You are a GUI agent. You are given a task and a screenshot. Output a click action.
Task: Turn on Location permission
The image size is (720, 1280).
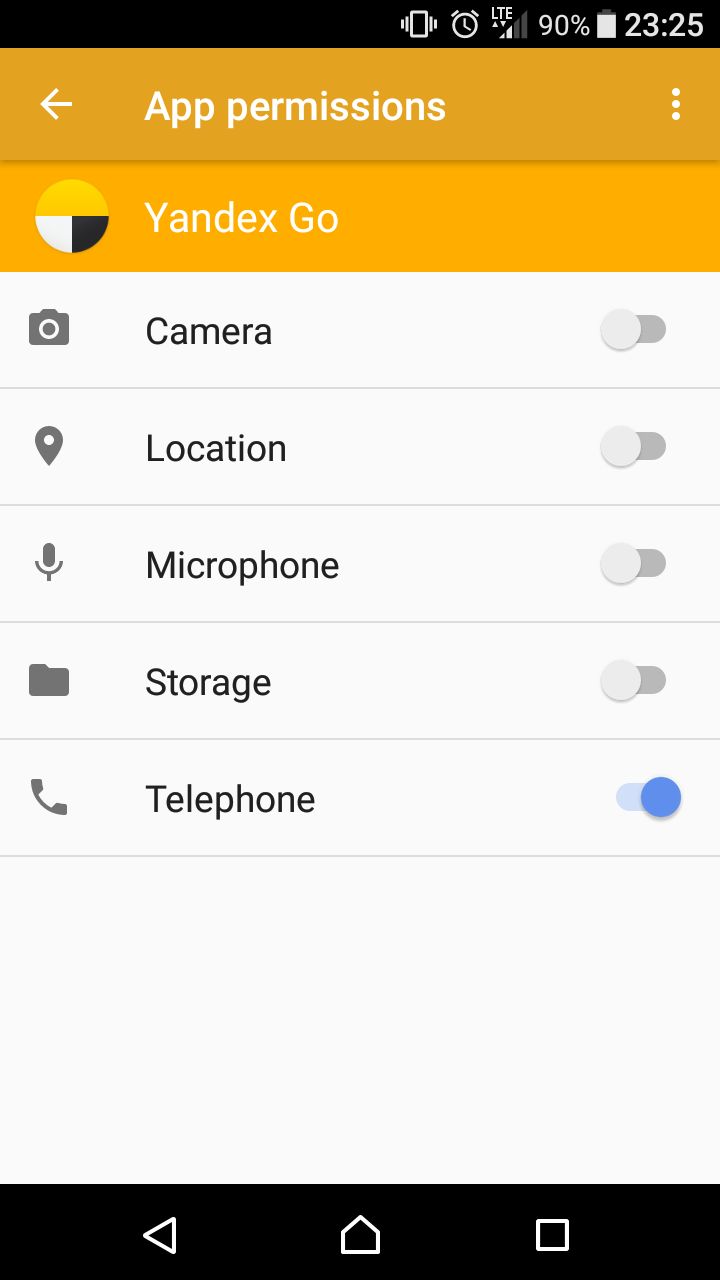coord(634,446)
